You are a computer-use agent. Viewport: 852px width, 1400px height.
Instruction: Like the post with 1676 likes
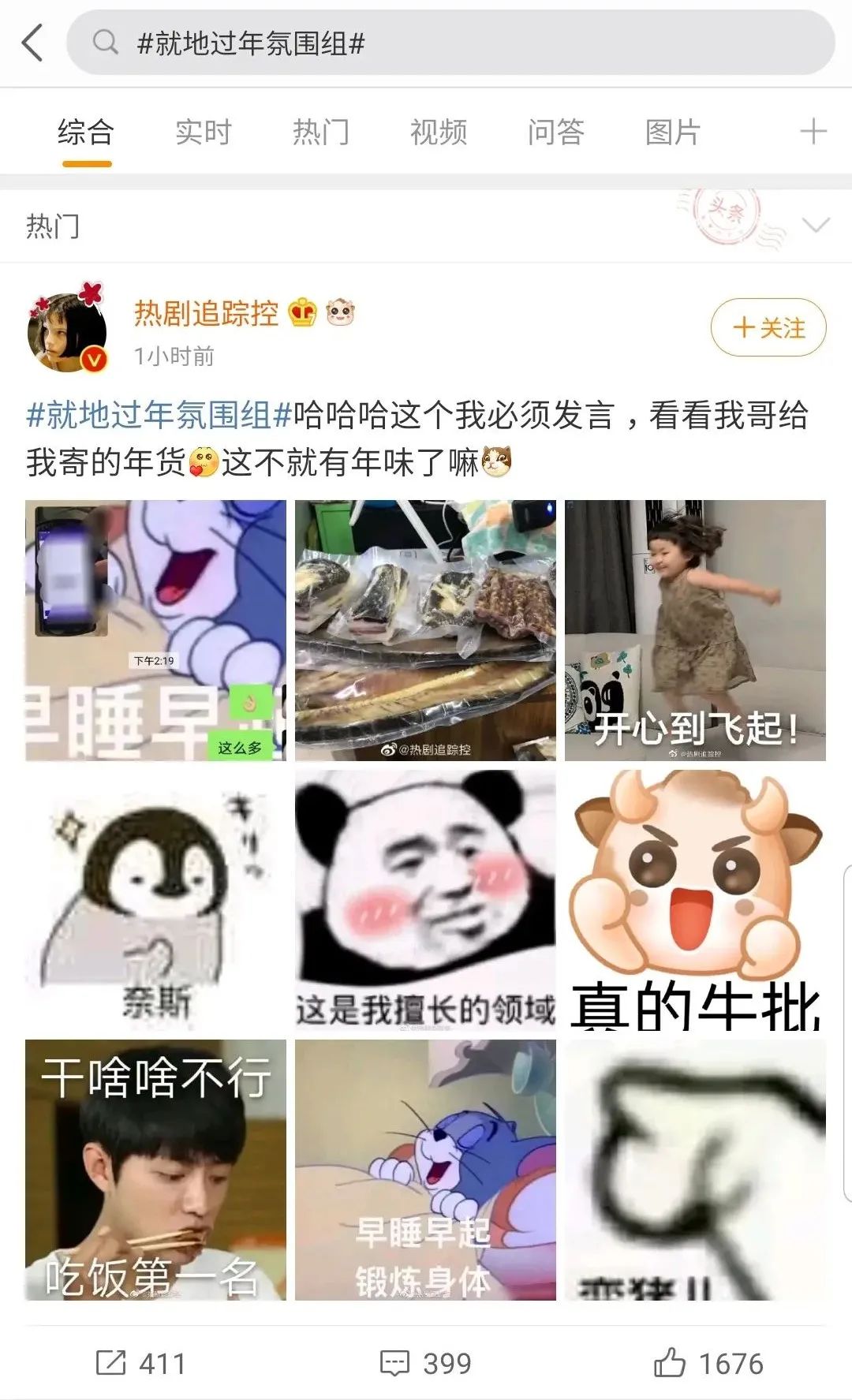click(708, 1364)
